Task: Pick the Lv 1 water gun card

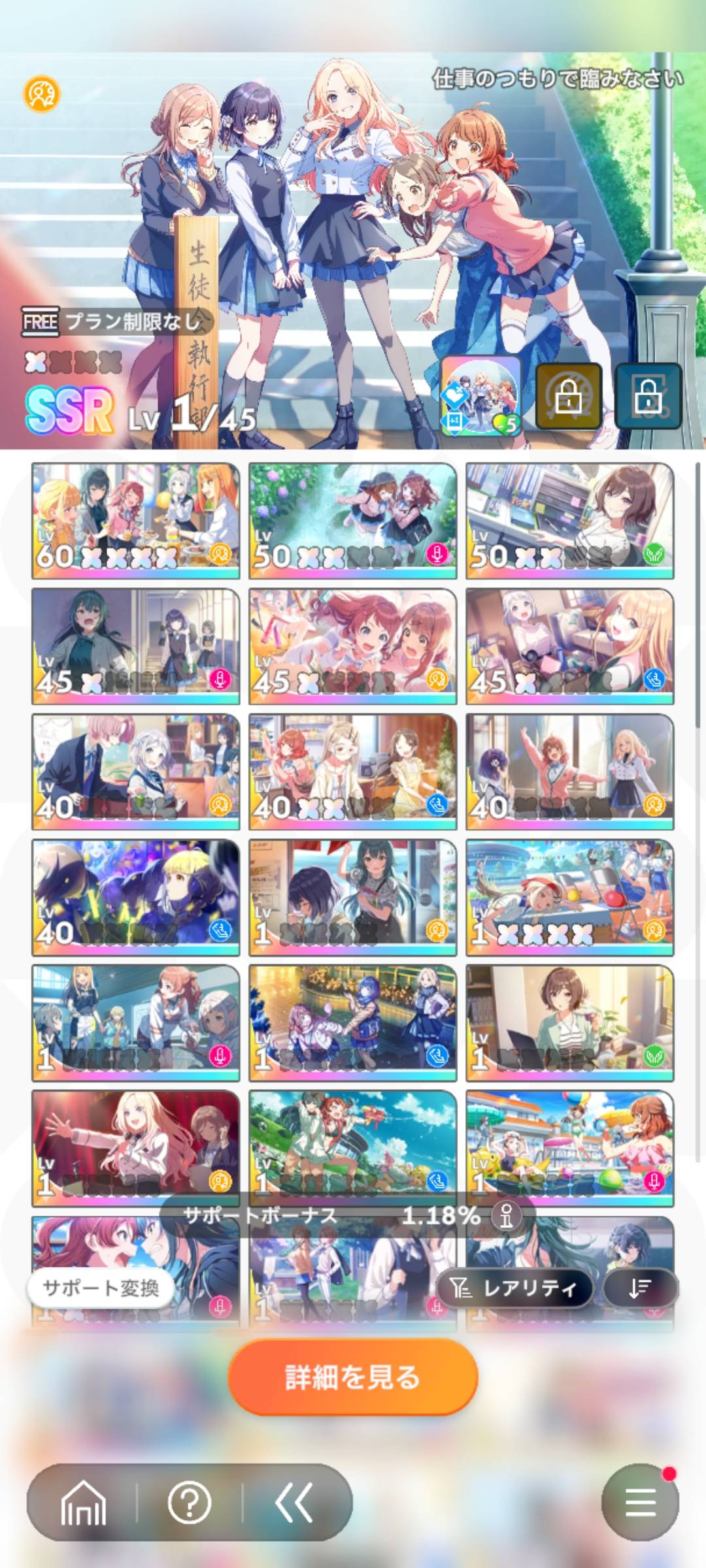Action: [352, 1147]
